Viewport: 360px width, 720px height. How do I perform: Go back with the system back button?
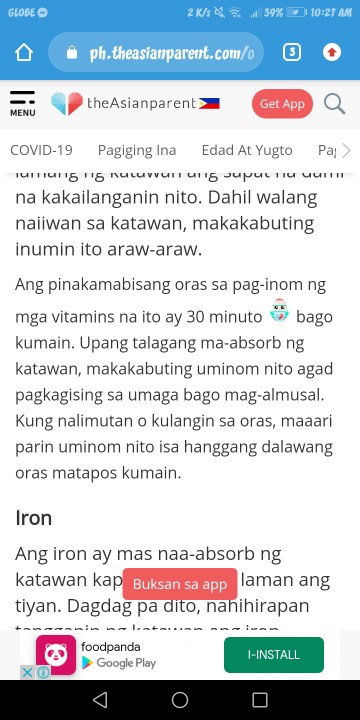pyautogui.click(x=100, y=700)
